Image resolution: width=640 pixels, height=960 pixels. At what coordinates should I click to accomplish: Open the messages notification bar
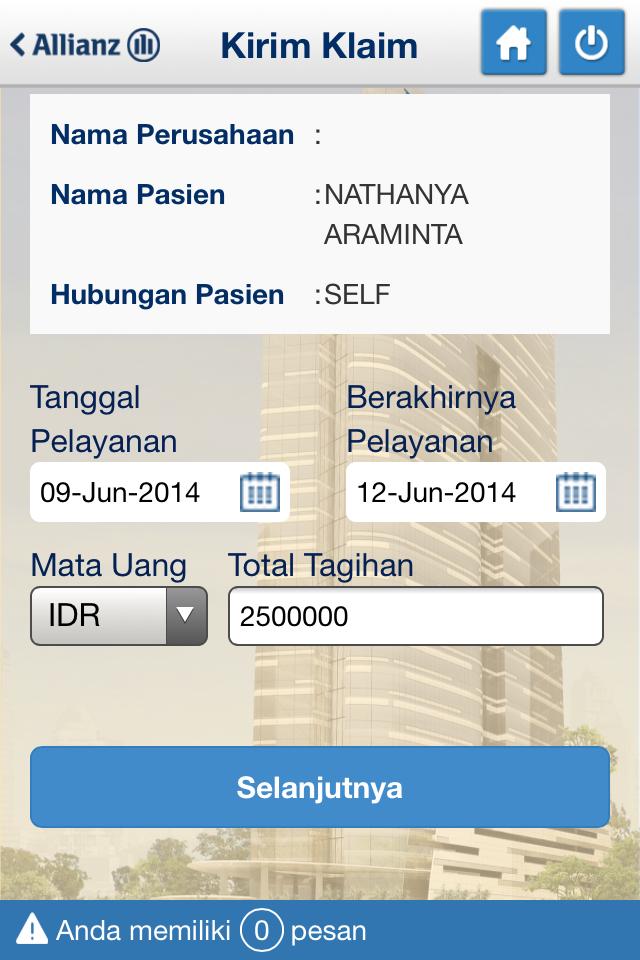(320, 931)
